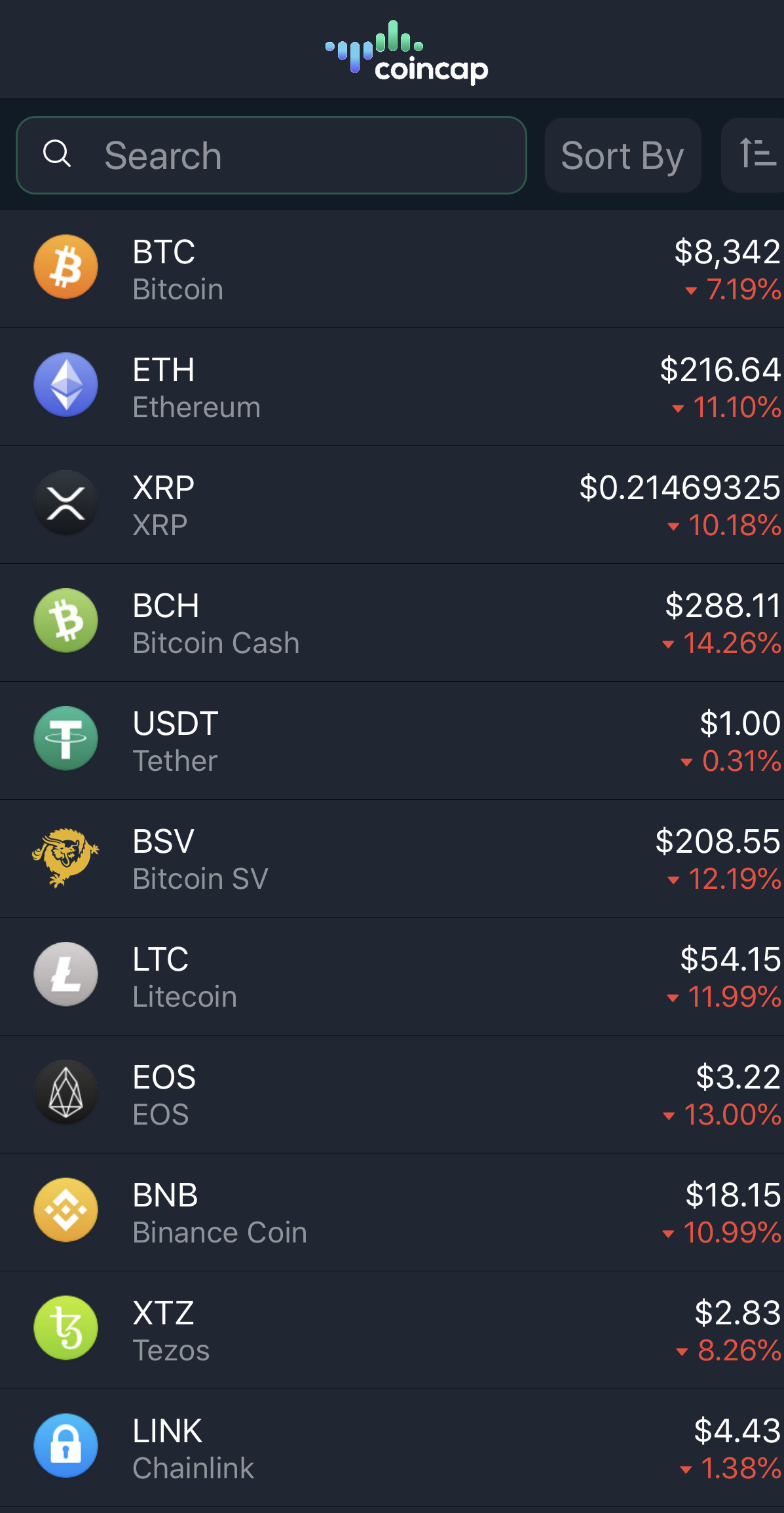The height and width of the screenshot is (1513, 784).
Task: View the Tether (USDT) row
Action: point(392,741)
